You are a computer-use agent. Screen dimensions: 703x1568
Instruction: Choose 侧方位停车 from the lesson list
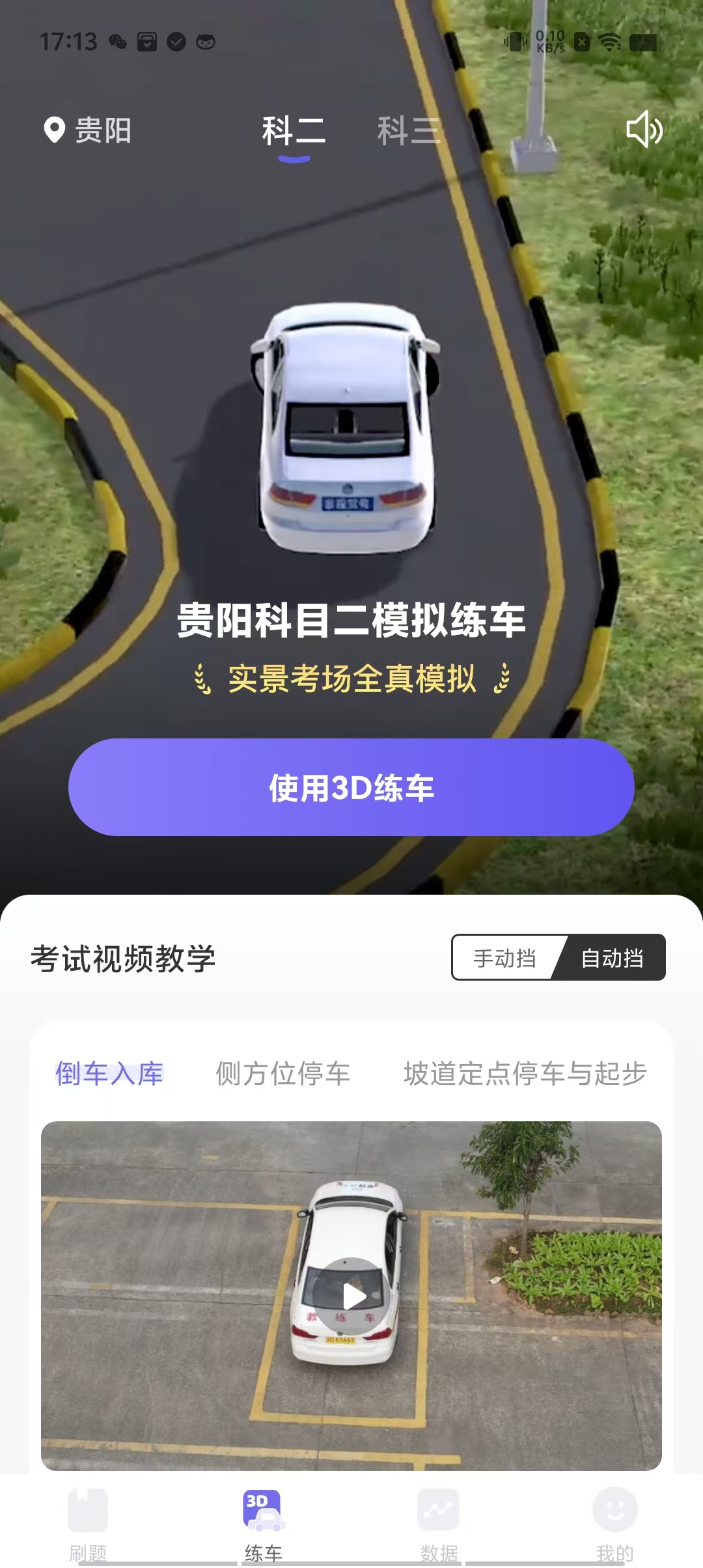point(283,1071)
